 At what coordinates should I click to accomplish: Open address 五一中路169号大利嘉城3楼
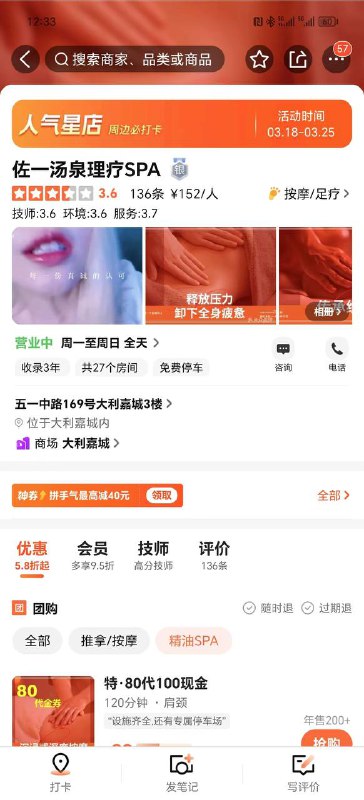(93, 405)
